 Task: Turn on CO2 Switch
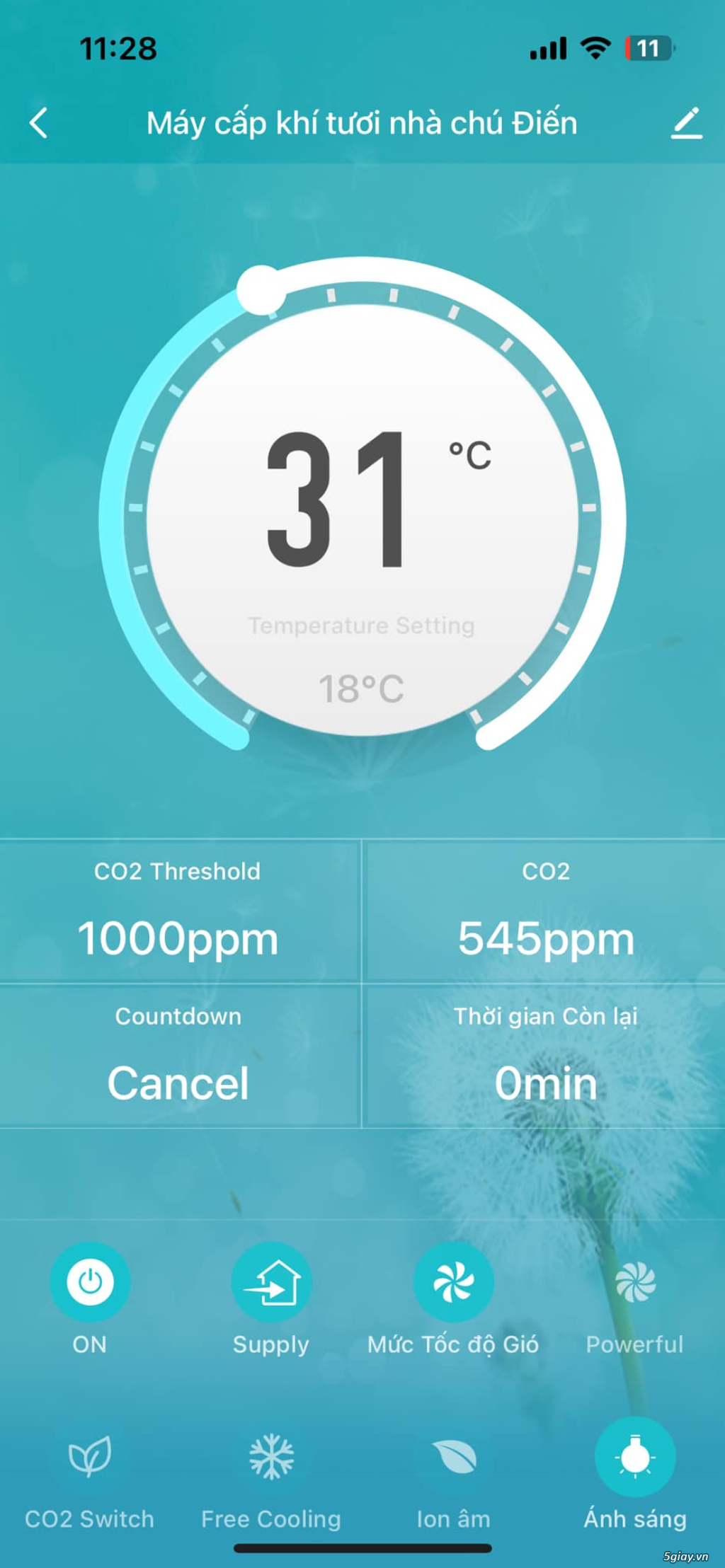(x=90, y=1458)
